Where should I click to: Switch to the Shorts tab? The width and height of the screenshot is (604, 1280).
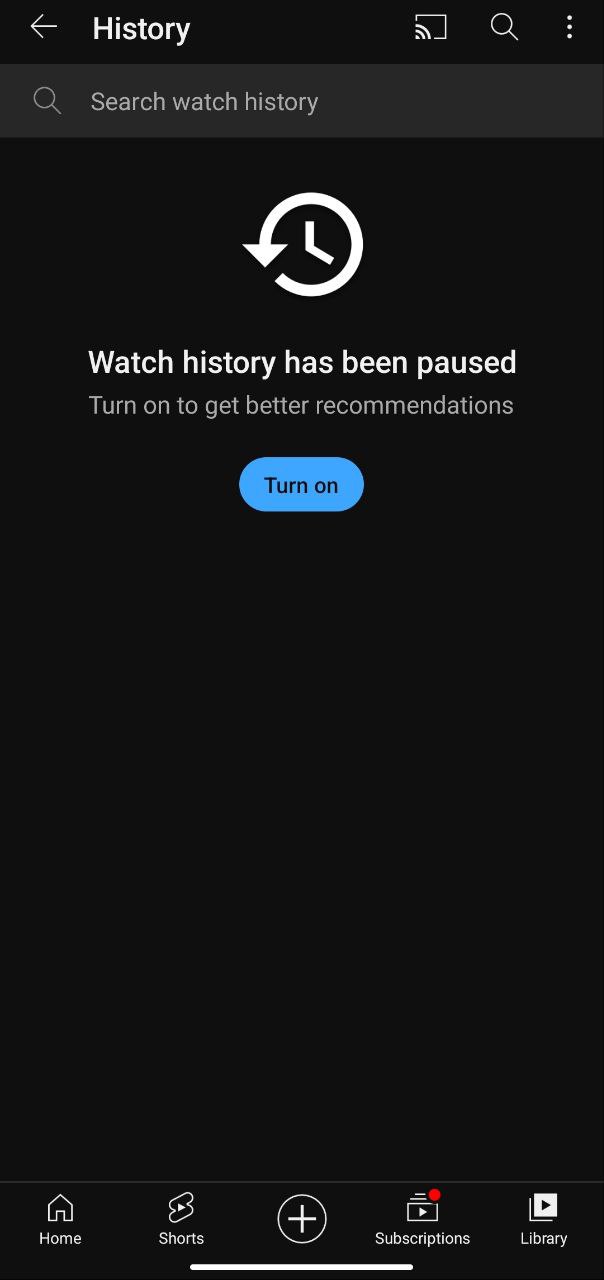pos(181,1219)
